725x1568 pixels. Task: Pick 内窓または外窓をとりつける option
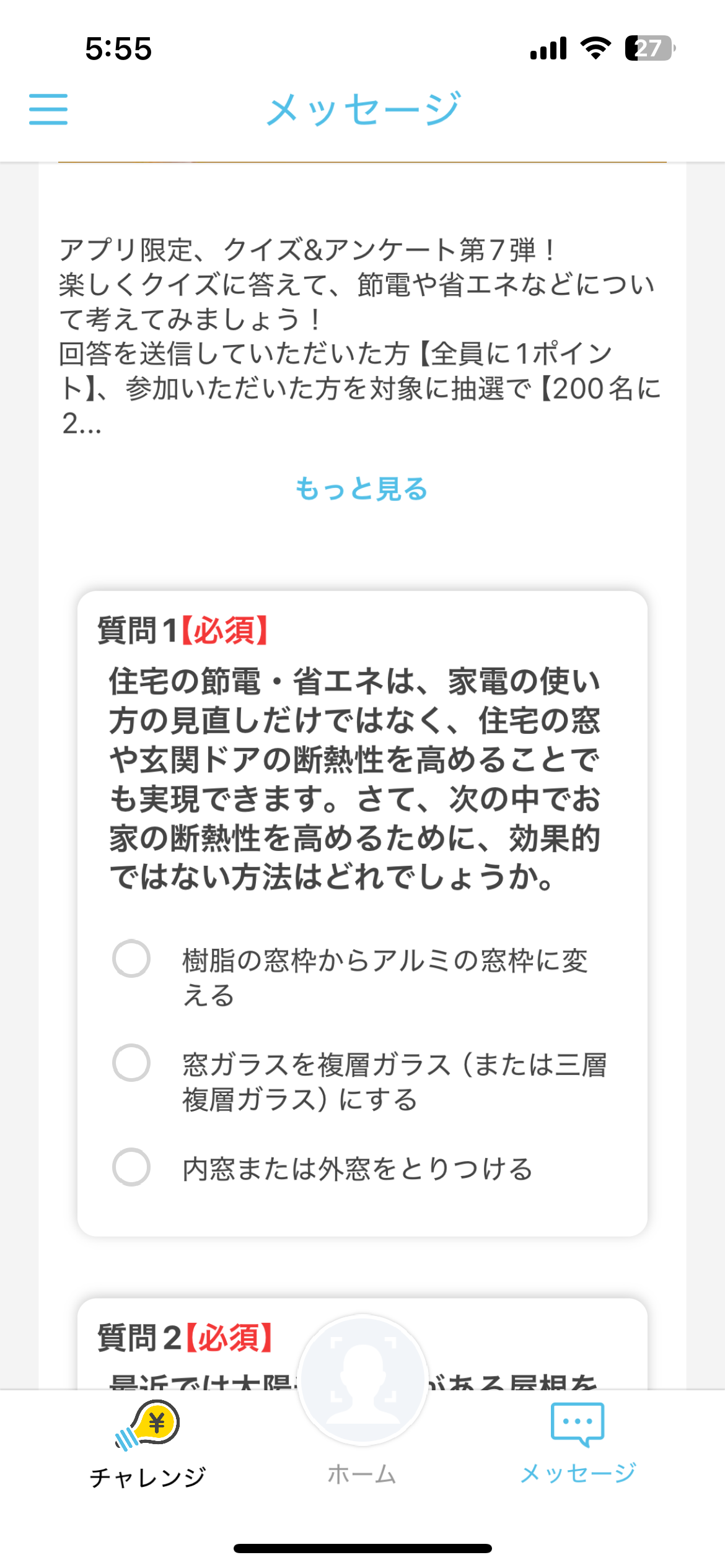pos(131,1167)
